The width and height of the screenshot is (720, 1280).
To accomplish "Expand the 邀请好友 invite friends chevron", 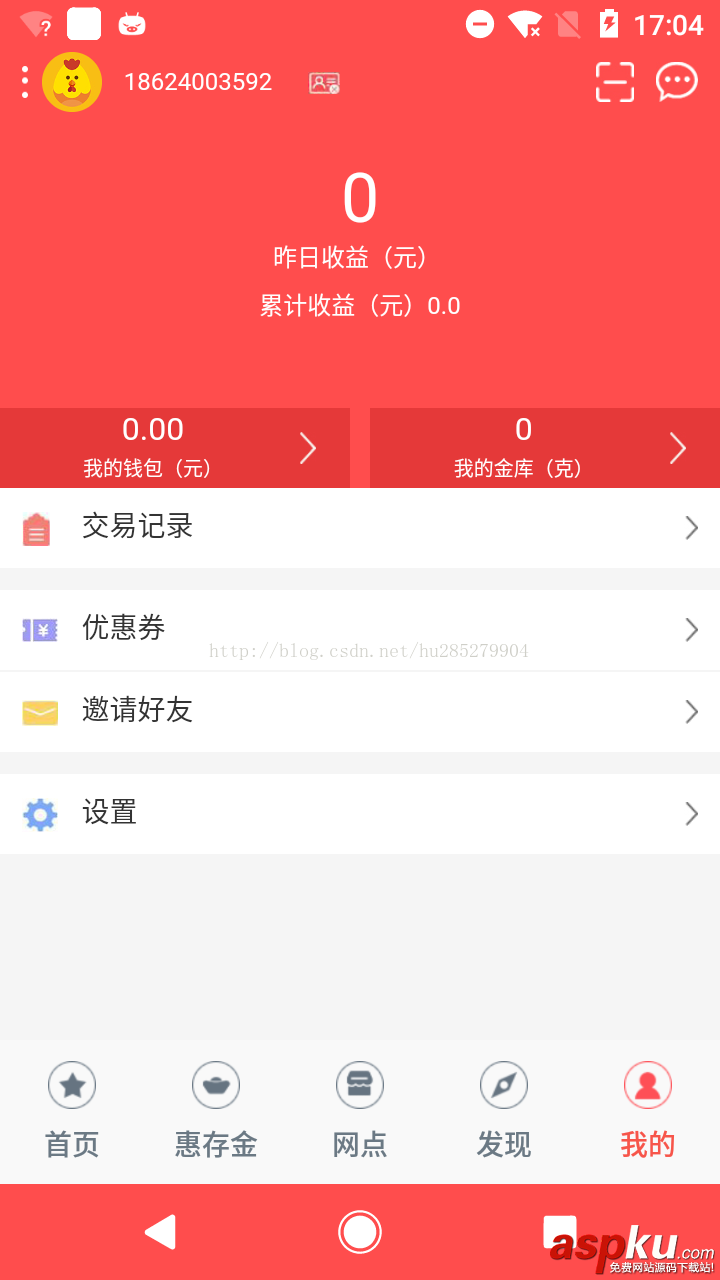I will click(x=691, y=711).
